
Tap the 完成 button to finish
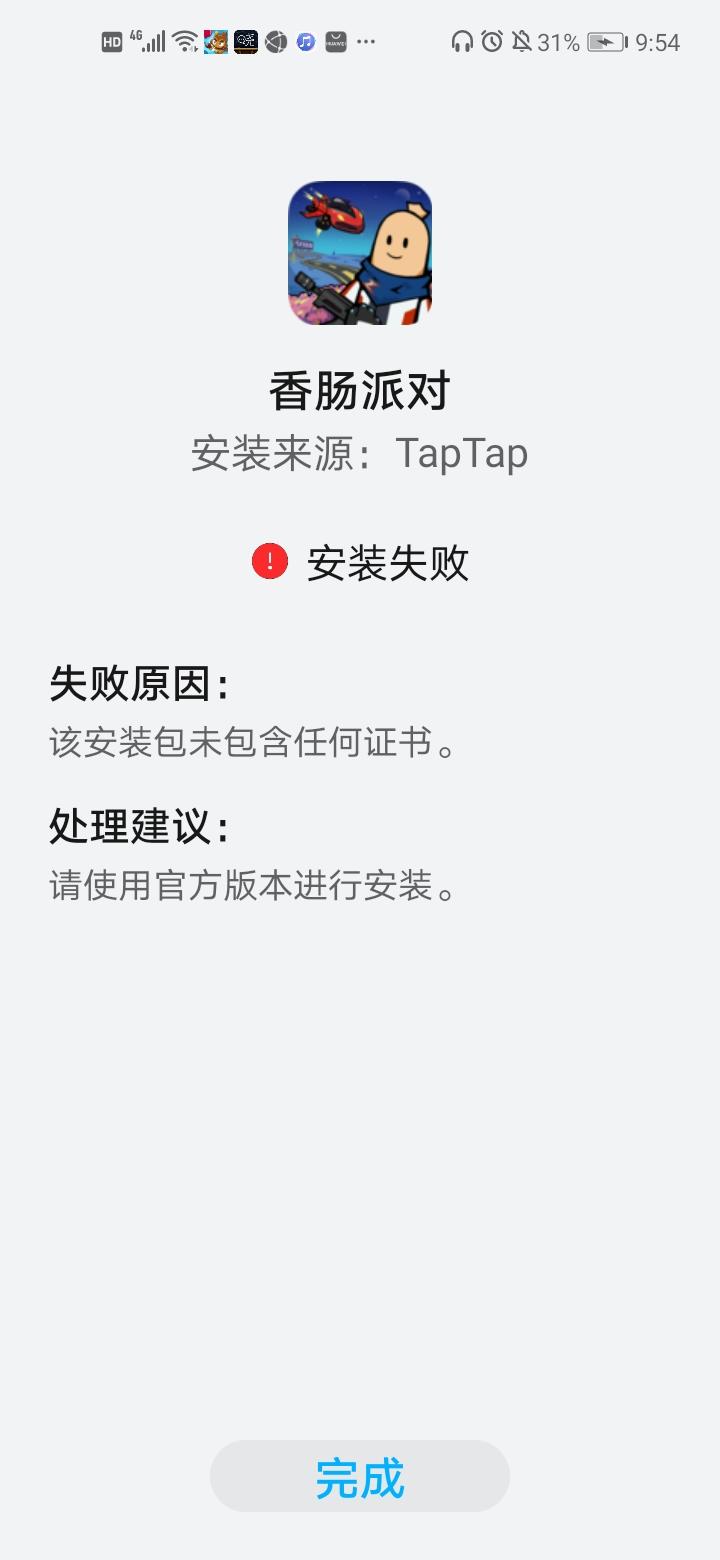[360, 1476]
